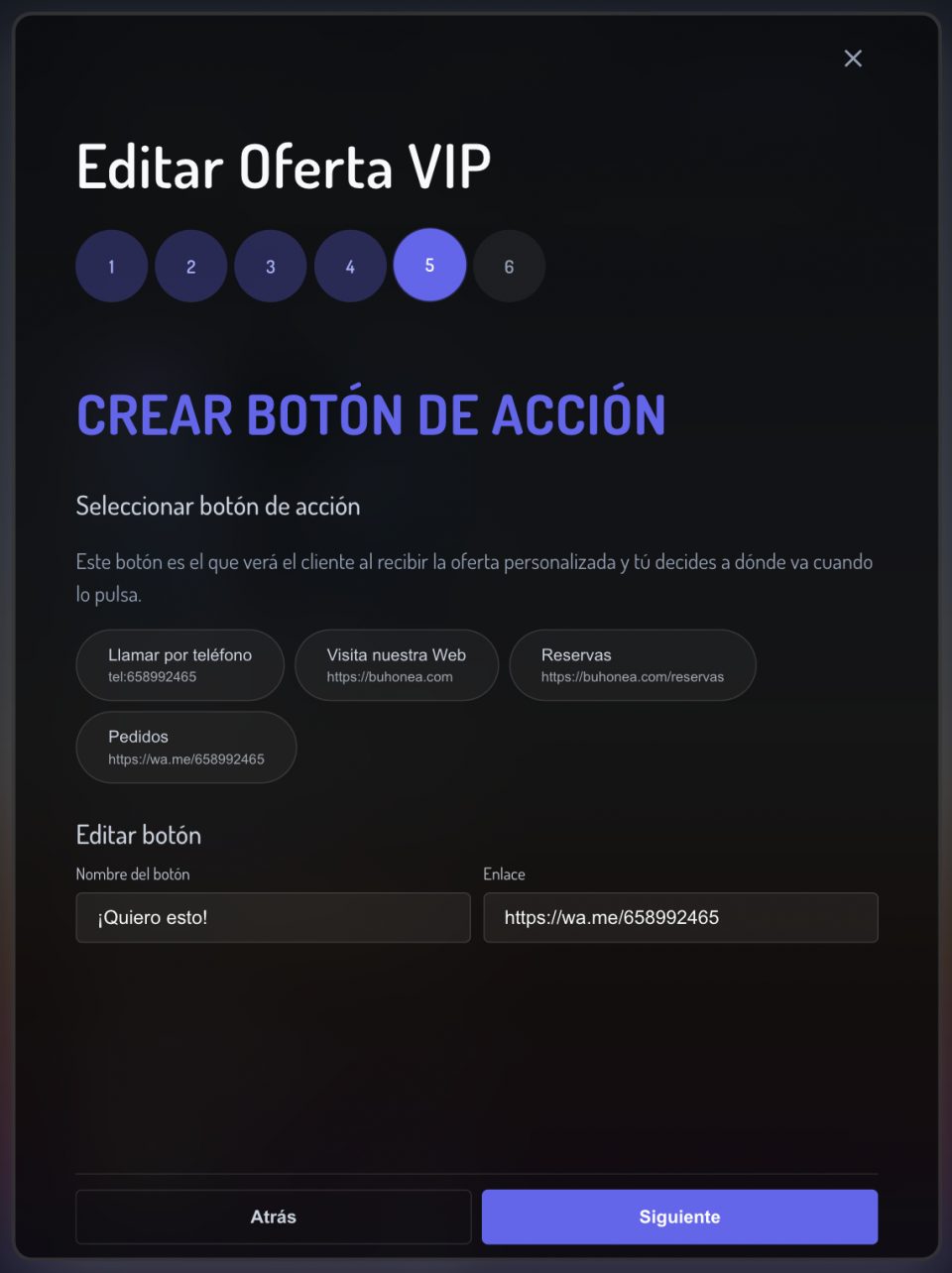Continue with the Siguiente button
952x1273 pixels.
[x=679, y=1216]
